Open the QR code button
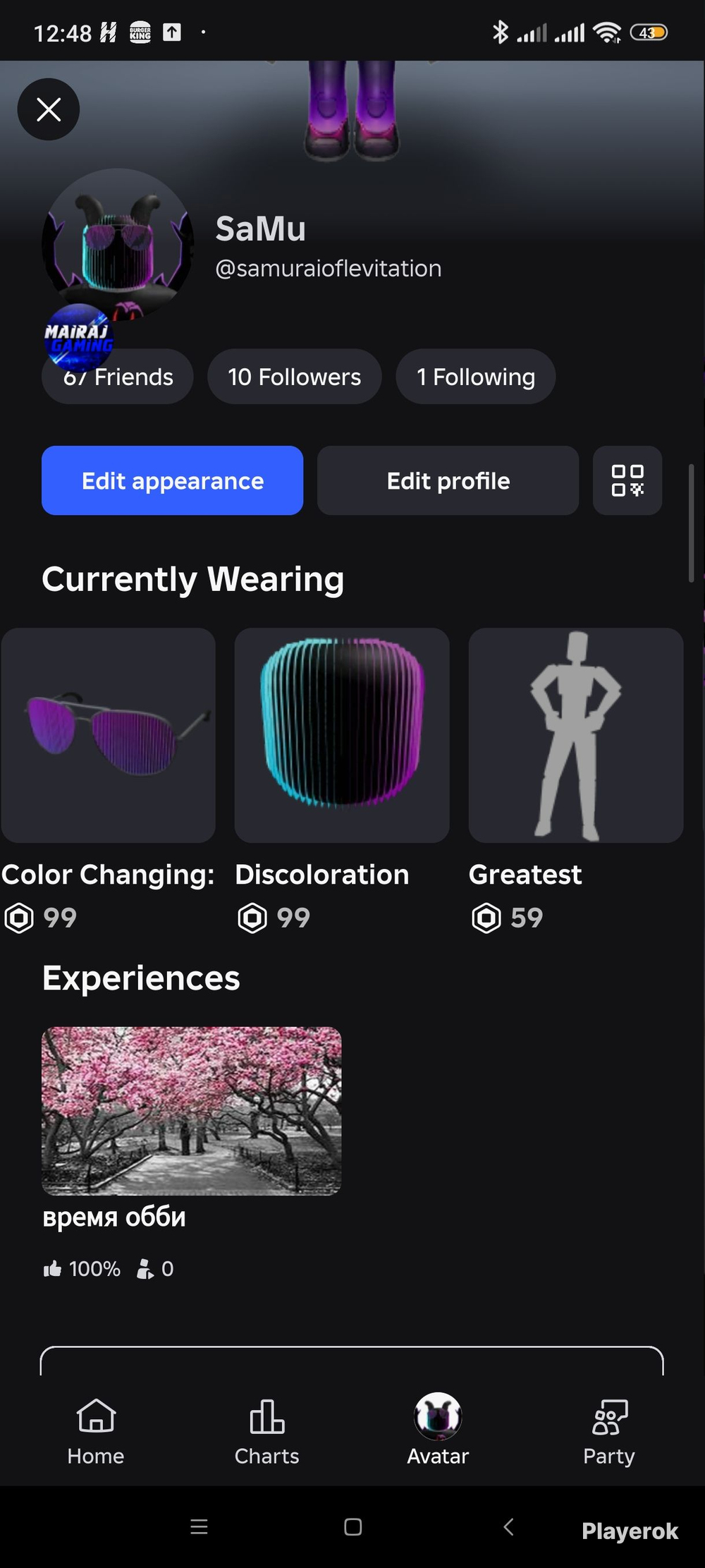The width and height of the screenshot is (705, 1568). pos(627,480)
